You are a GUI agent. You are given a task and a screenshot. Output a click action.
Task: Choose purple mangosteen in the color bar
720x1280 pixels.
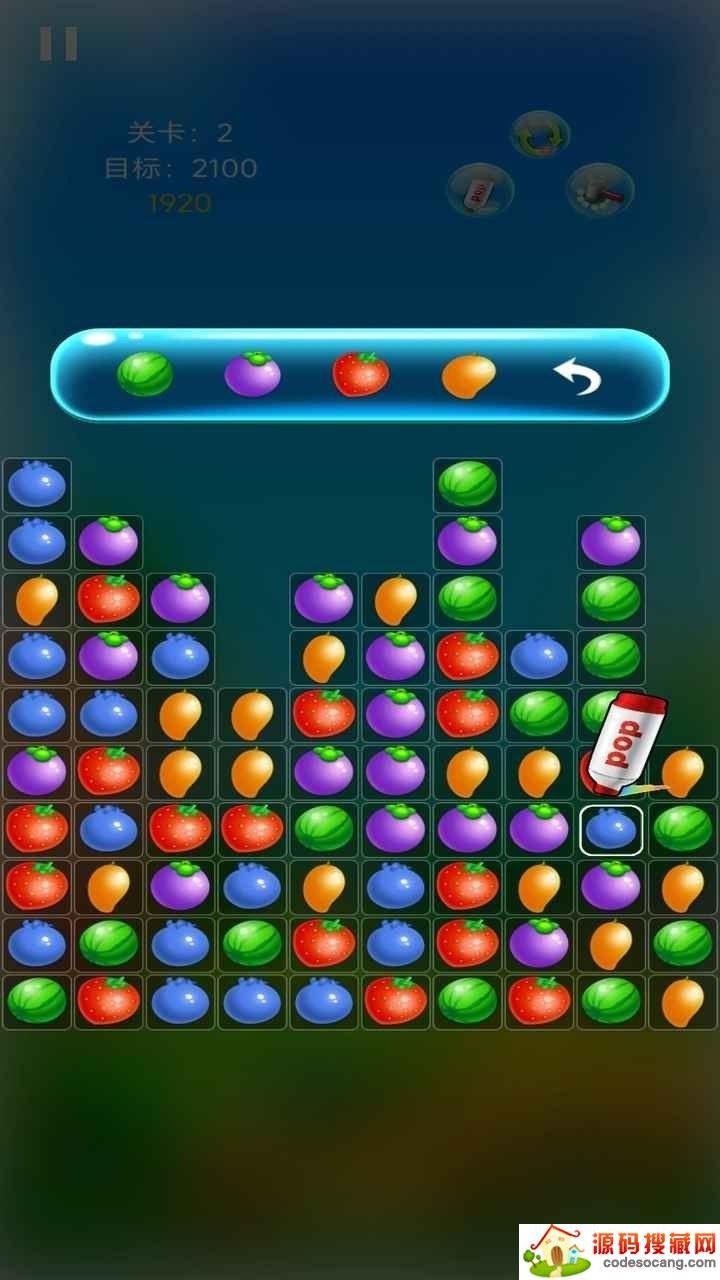coord(252,375)
